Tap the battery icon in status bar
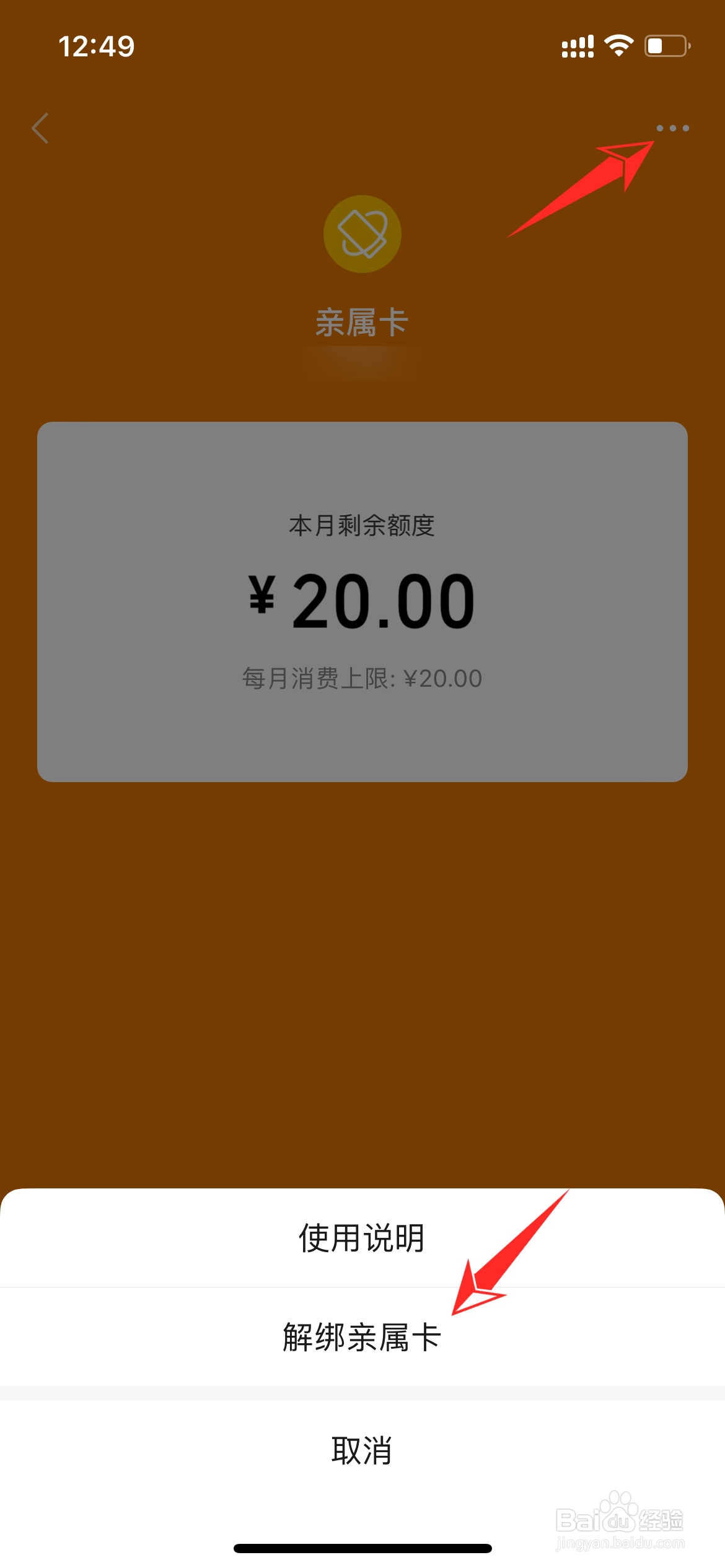Screen dimensions: 725x1568 point(664,45)
